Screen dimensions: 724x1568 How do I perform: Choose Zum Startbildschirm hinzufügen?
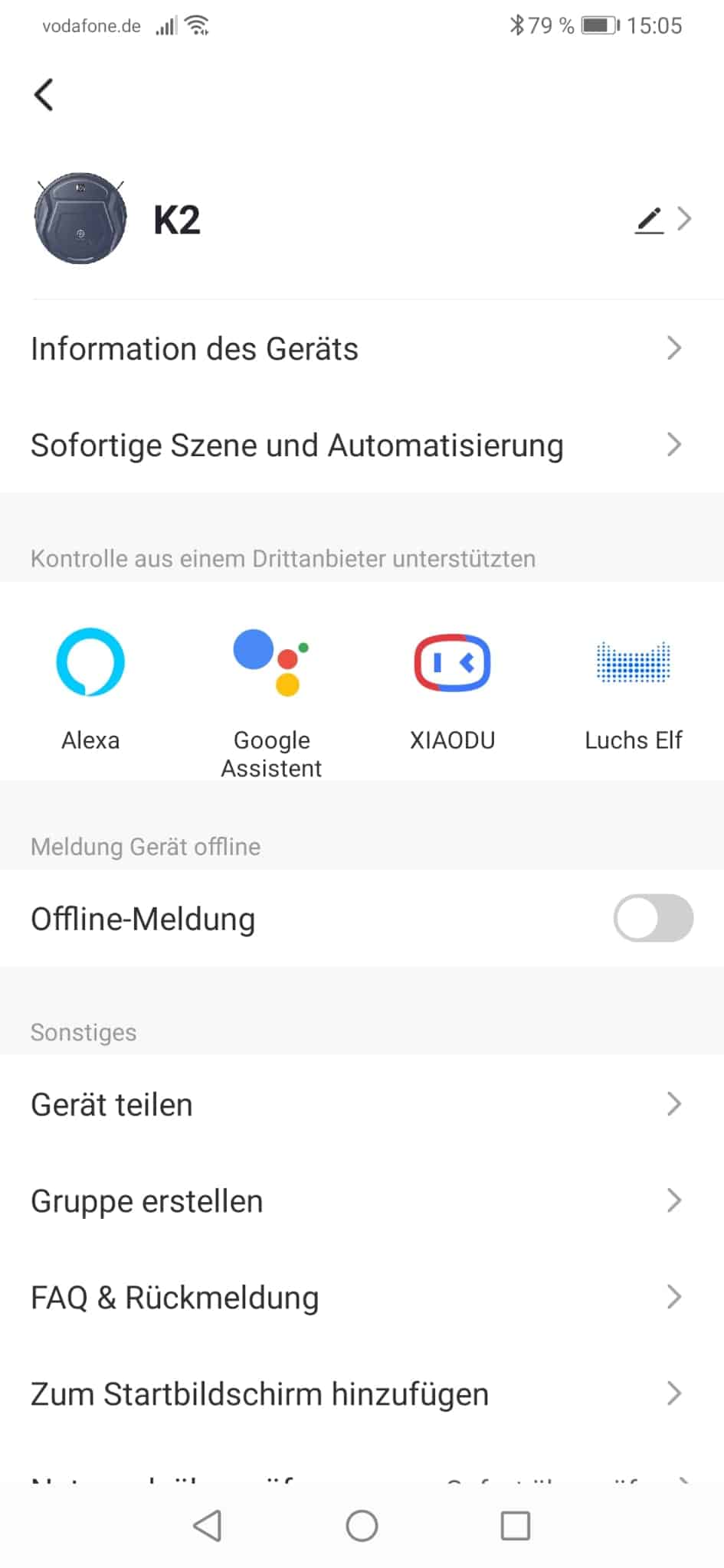click(x=362, y=1393)
